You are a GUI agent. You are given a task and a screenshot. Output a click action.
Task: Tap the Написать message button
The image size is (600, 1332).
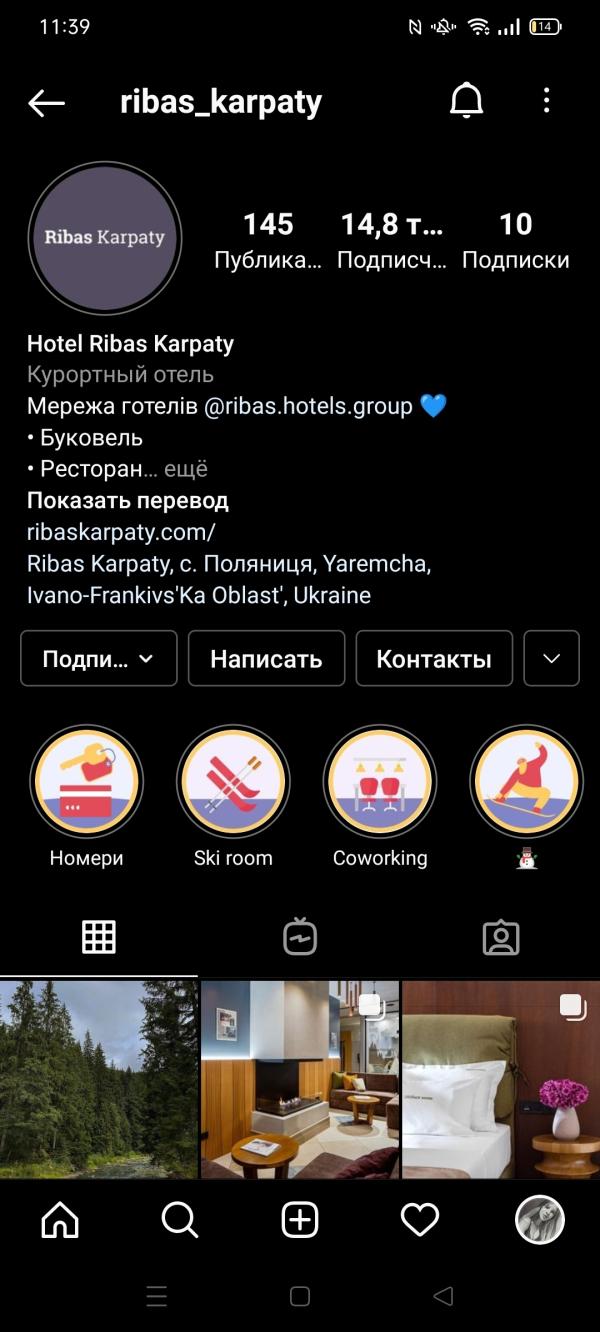pyautogui.click(x=266, y=659)
